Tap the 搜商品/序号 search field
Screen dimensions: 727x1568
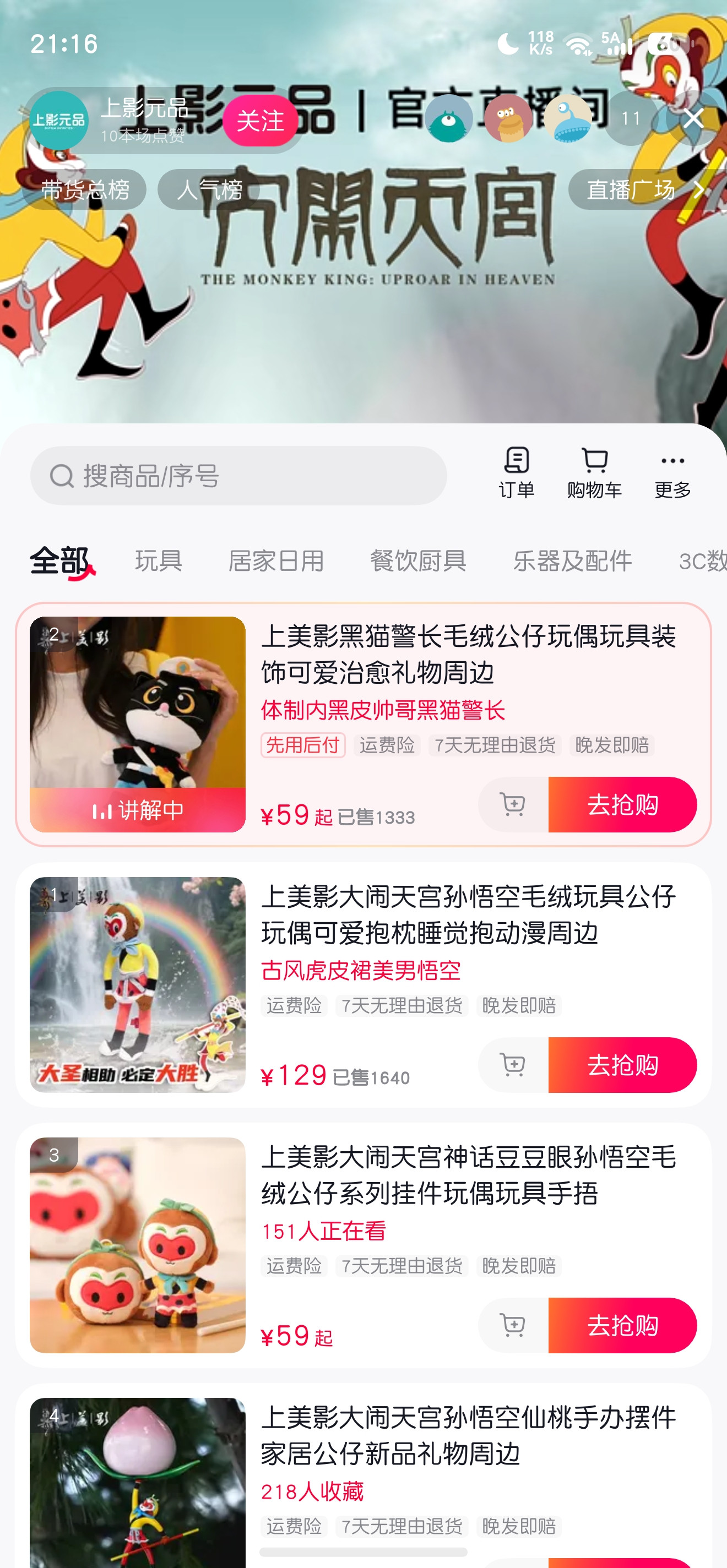pos(238,476)
